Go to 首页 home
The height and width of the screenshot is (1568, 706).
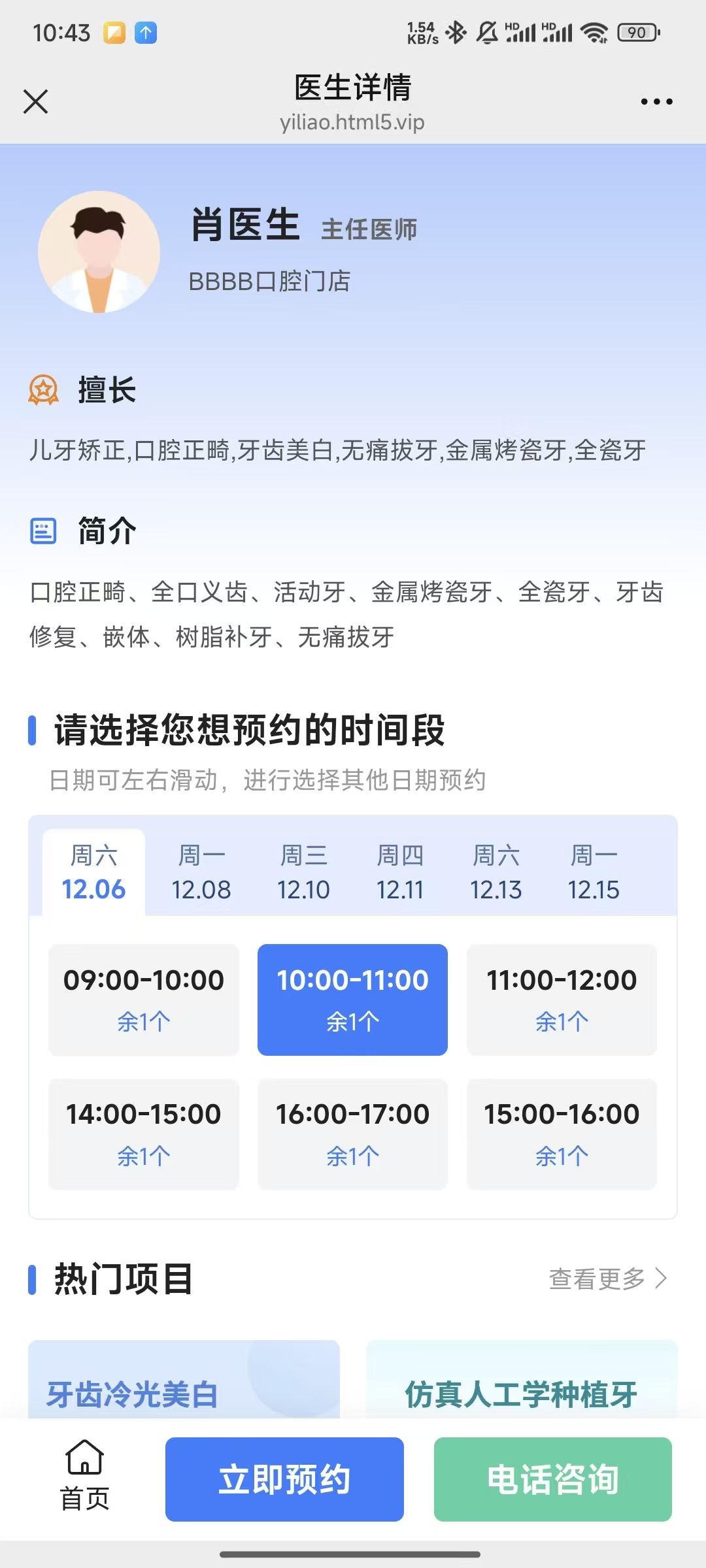pyautogui.click(x=85, y=1478)
